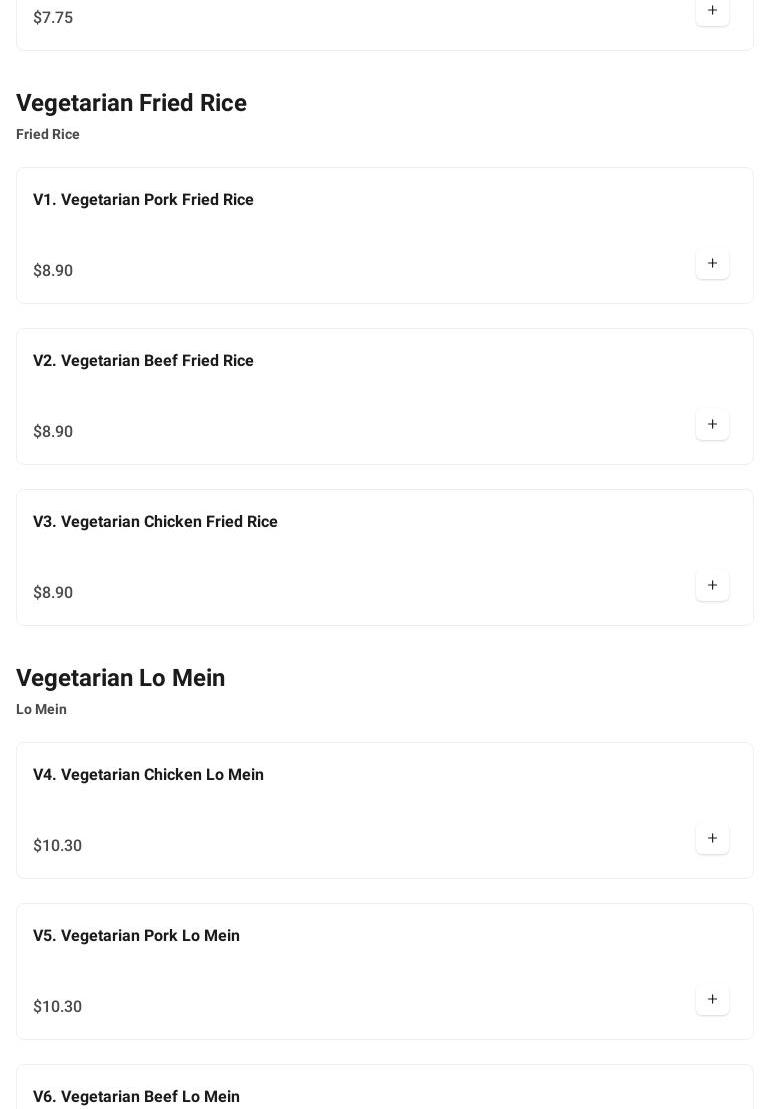Add V4. Vegetarian Chicken Lo Mein to order
The image size is (770, 1109).
pos(712,839)
